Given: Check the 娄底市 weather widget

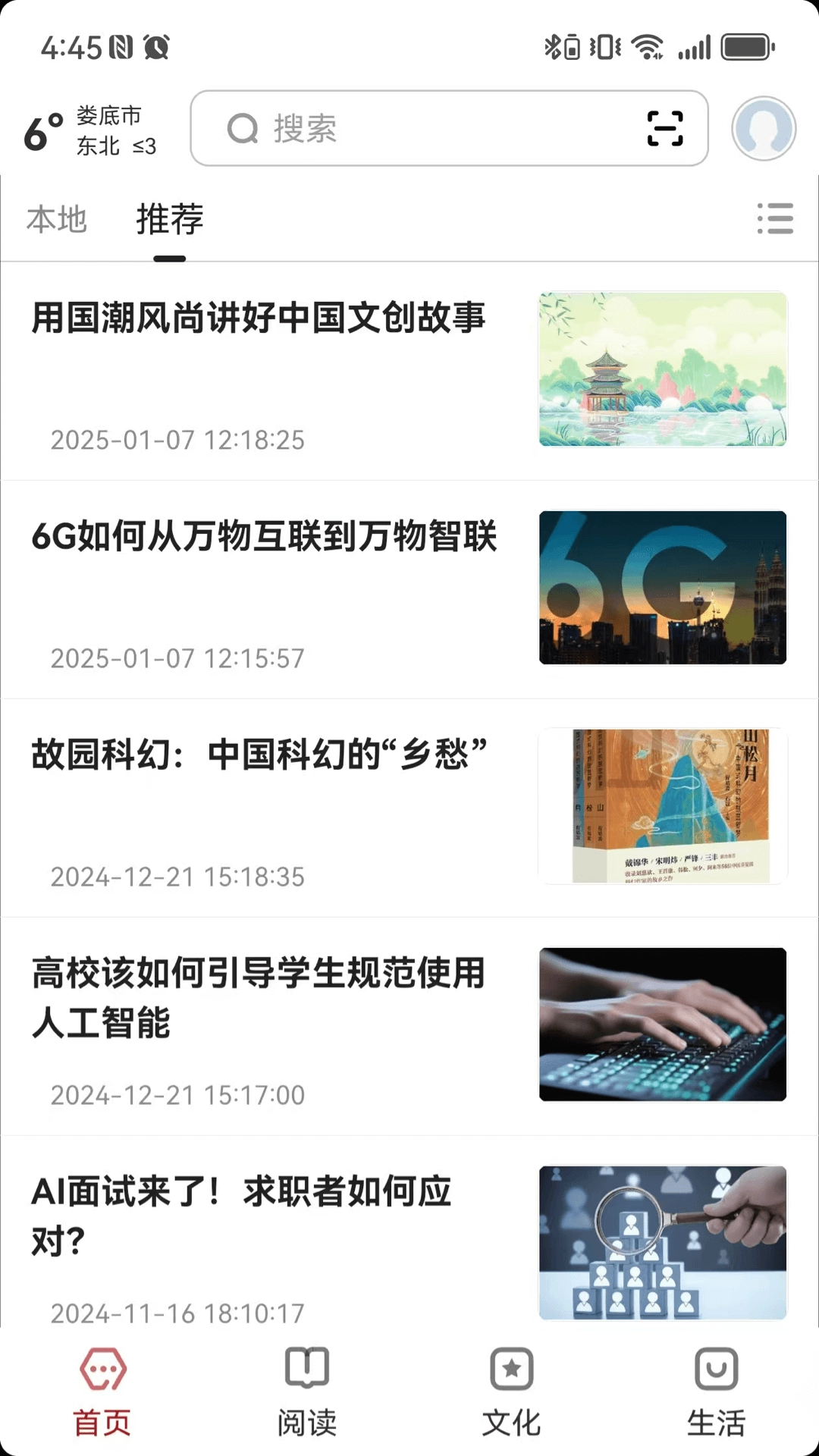Looking at the screenshot, I should [91, 130].
